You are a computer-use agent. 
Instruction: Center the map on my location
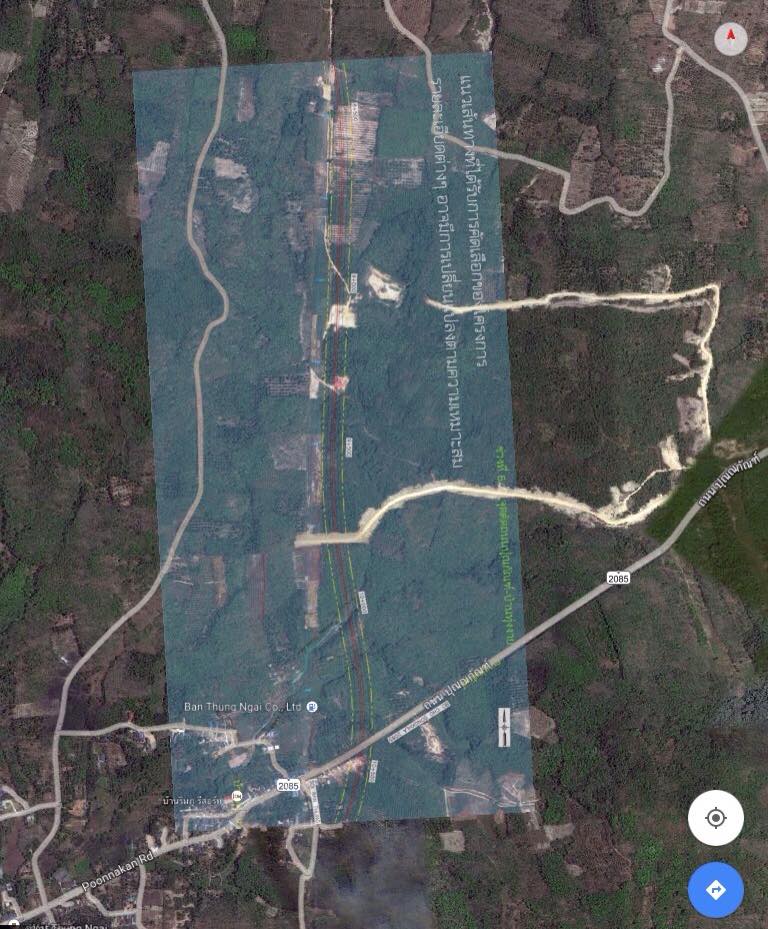tap(715, 818)
